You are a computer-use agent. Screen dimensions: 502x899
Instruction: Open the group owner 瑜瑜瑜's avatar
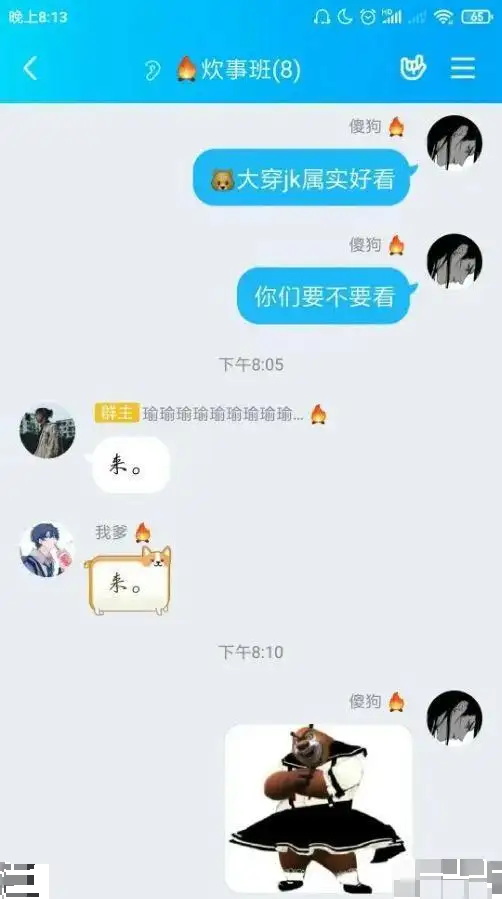[x=48, y=431]
